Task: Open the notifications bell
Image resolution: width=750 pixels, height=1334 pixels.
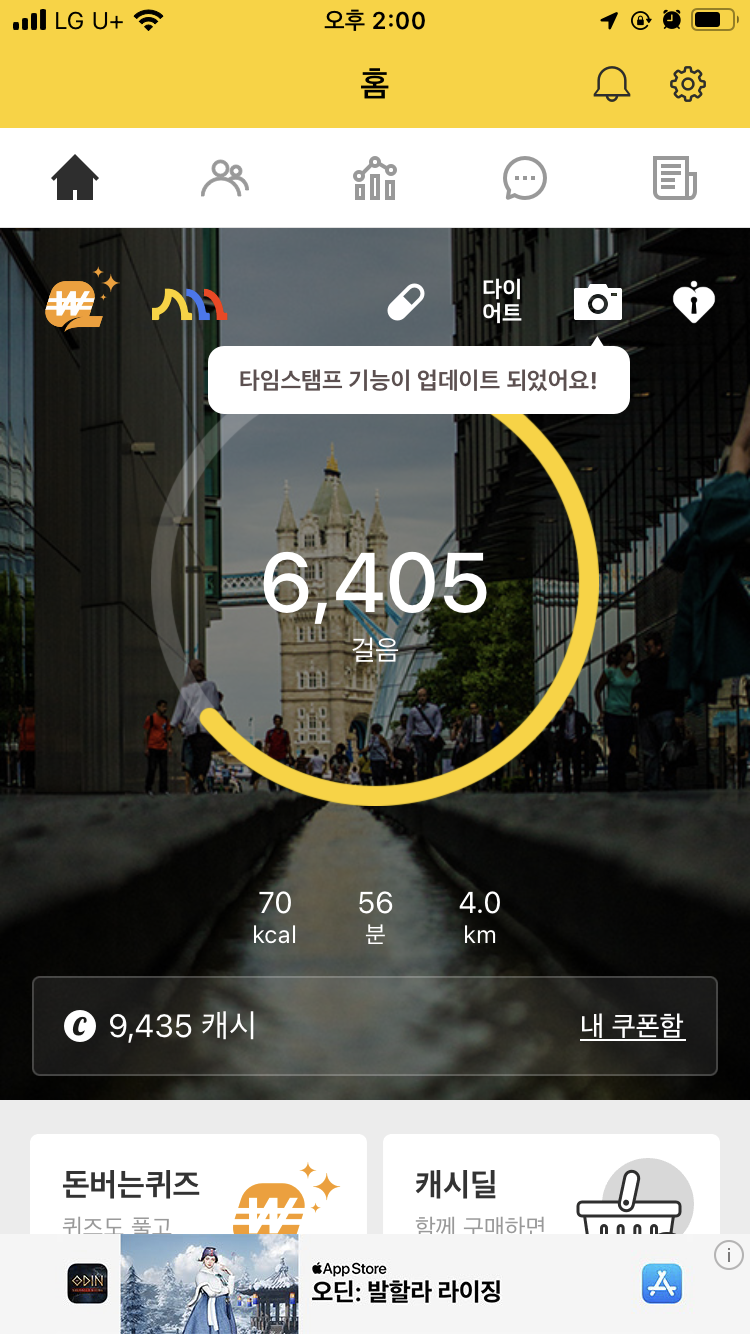Action: [612, 84]
